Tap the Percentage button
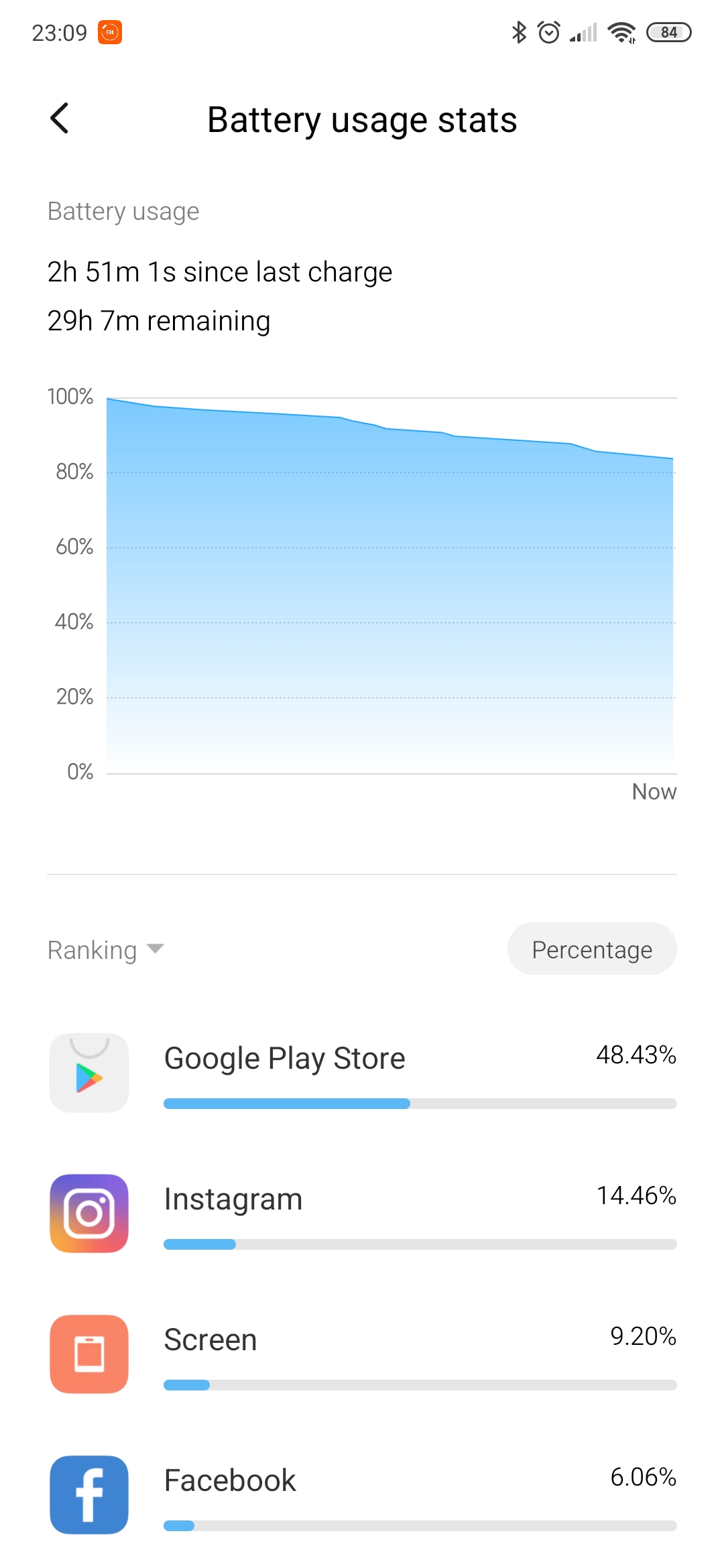Viewport: 724px width, 1568px height. [591, 950]
